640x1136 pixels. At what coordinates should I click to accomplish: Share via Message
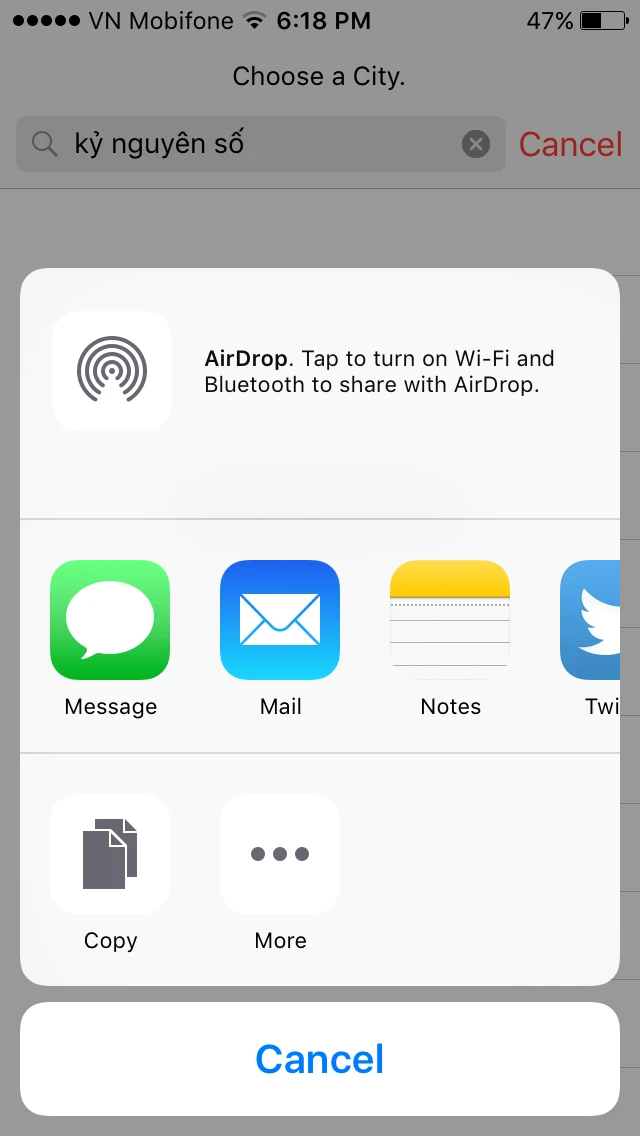(x=110, y=620)
